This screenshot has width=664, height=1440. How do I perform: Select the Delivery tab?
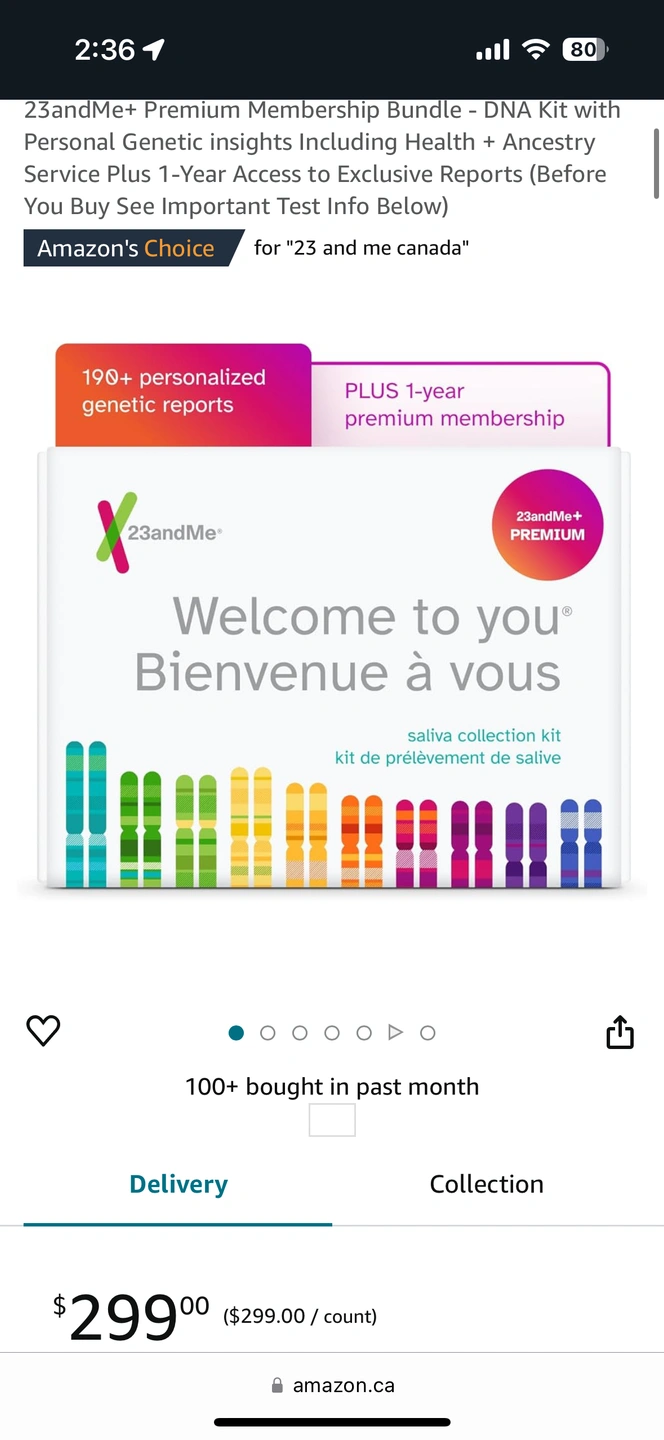point(178,1184)
